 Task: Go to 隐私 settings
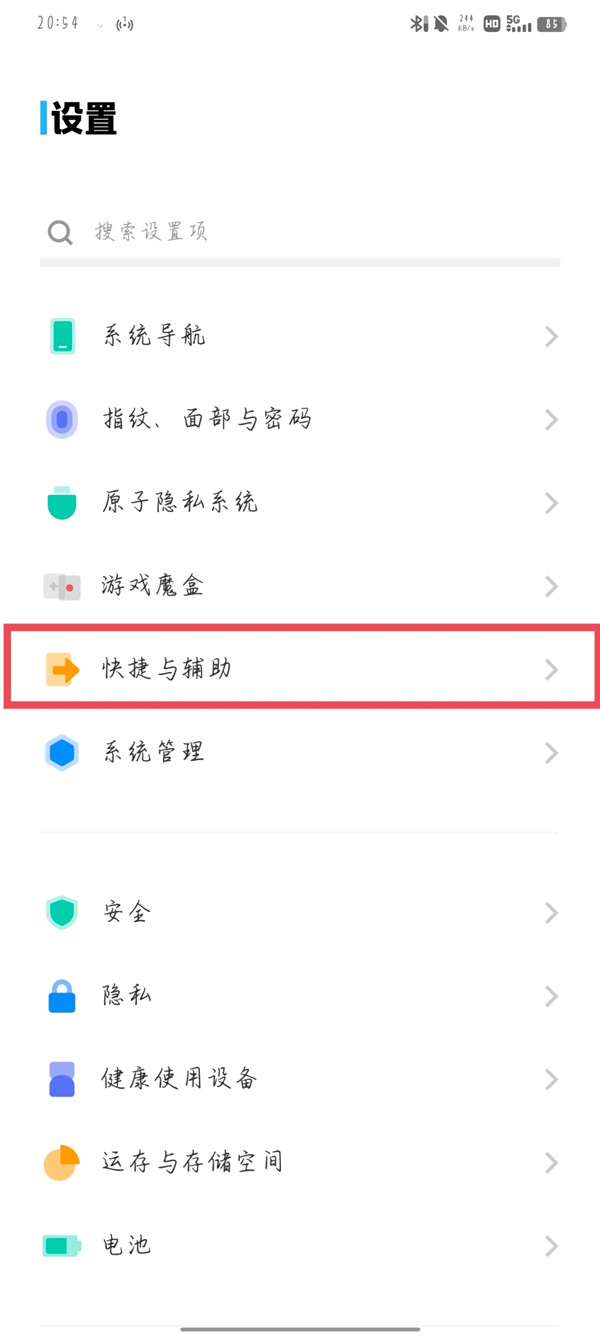coord(300,996)
